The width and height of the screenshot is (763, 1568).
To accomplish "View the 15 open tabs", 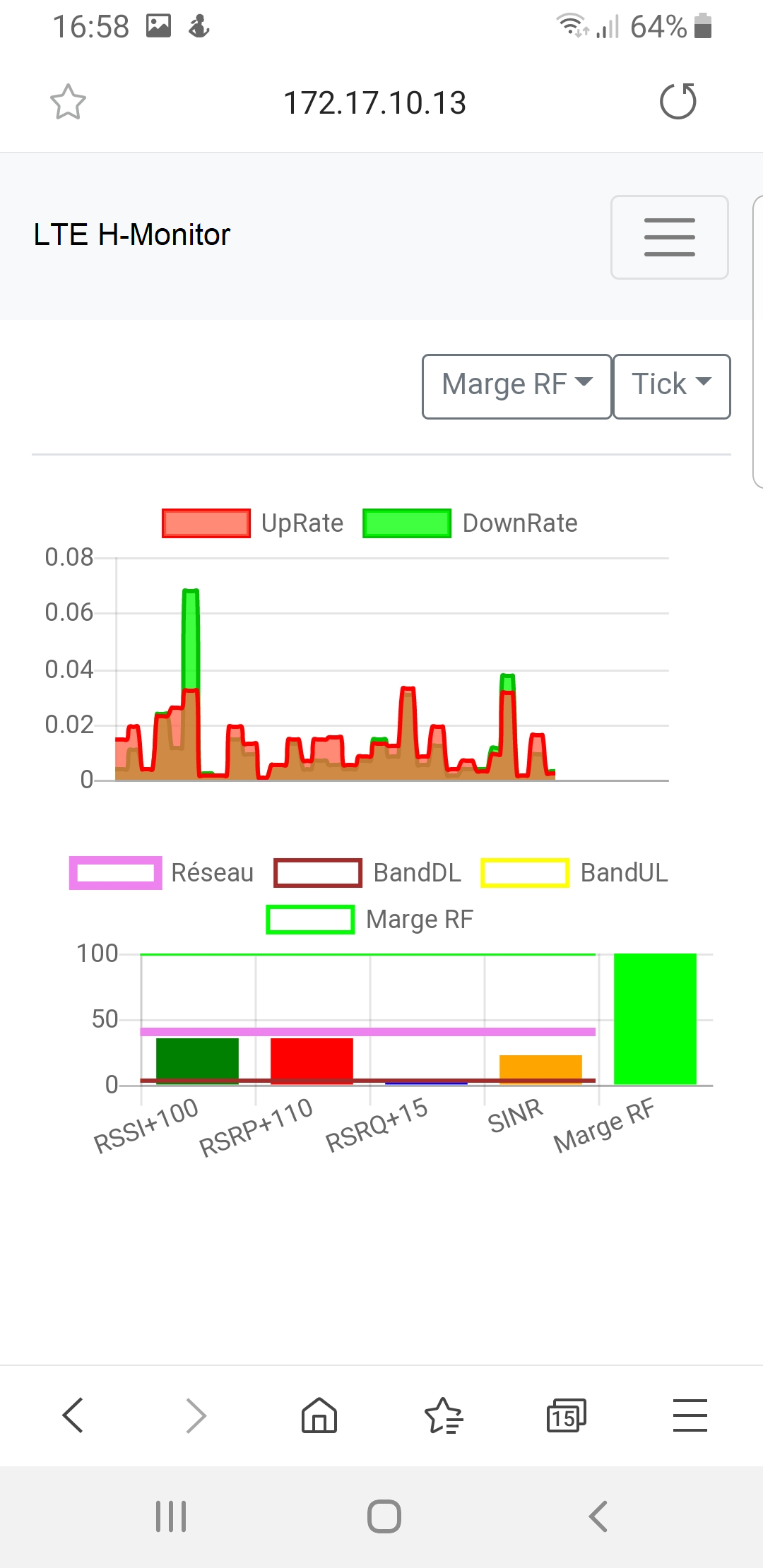I will click(x=566, y=1415).
